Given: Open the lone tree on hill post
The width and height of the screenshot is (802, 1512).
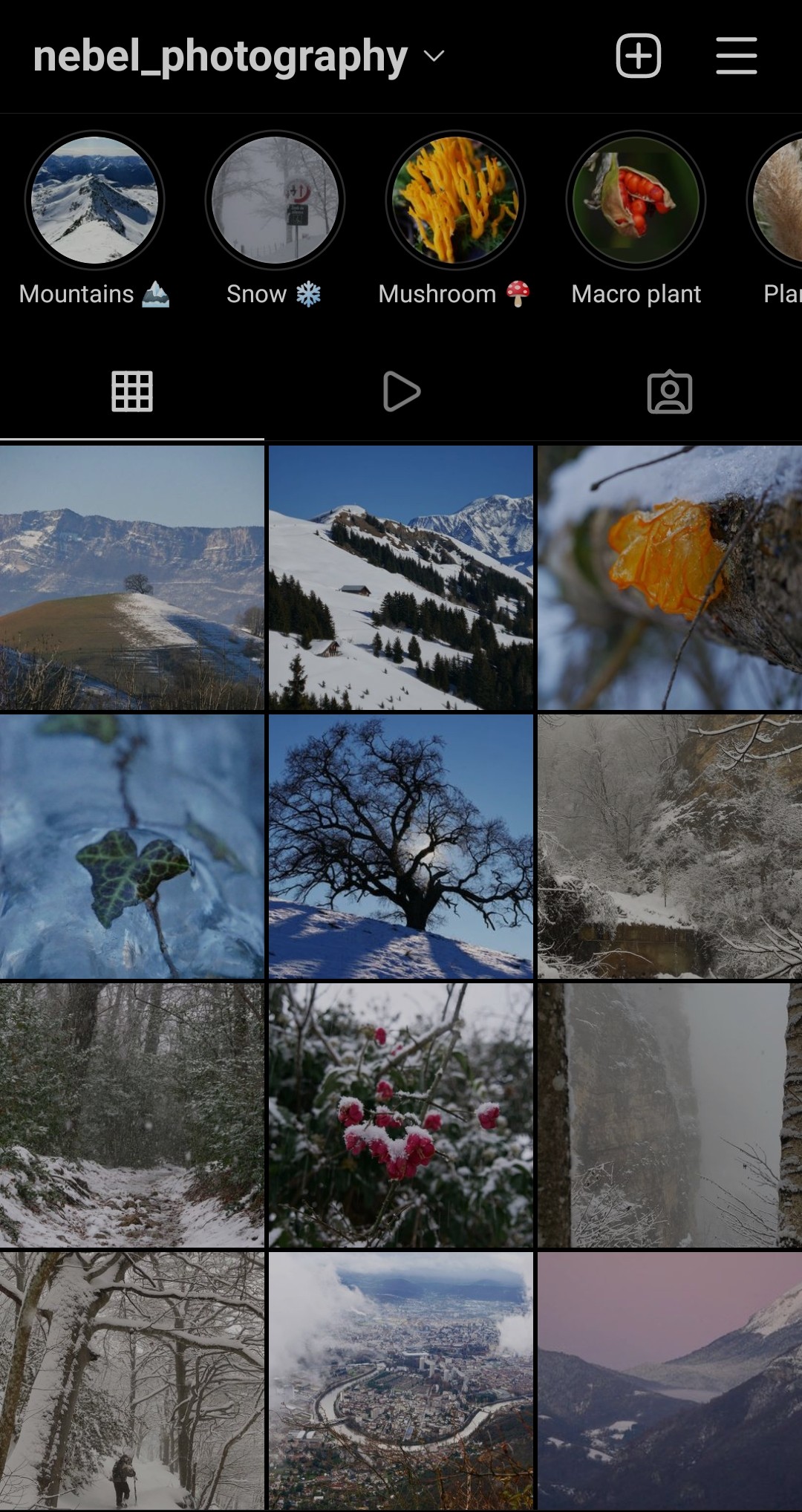Looking at the screenshot, I should click(132, 578).
